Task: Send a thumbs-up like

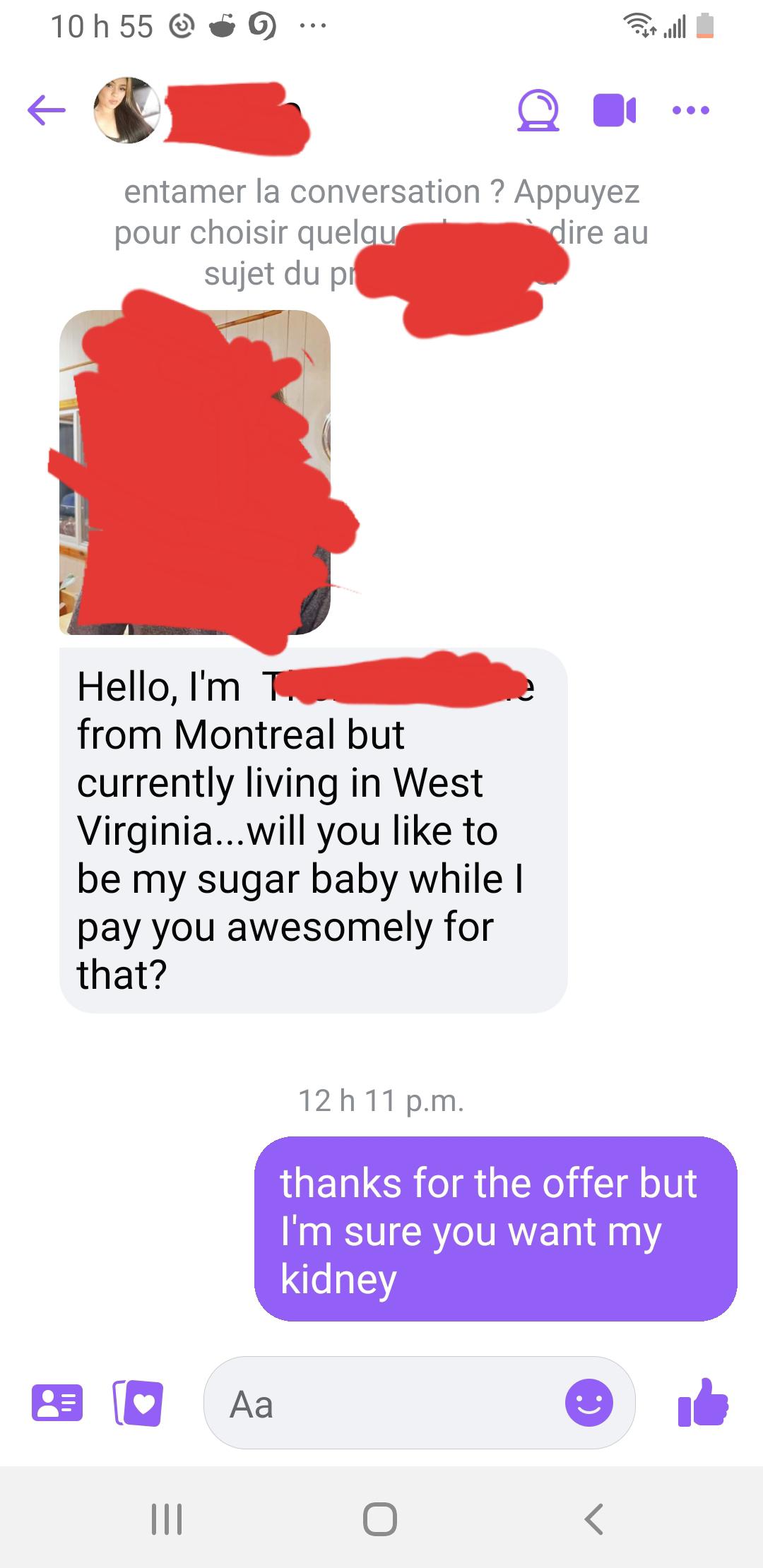Action: point(702,1403)
